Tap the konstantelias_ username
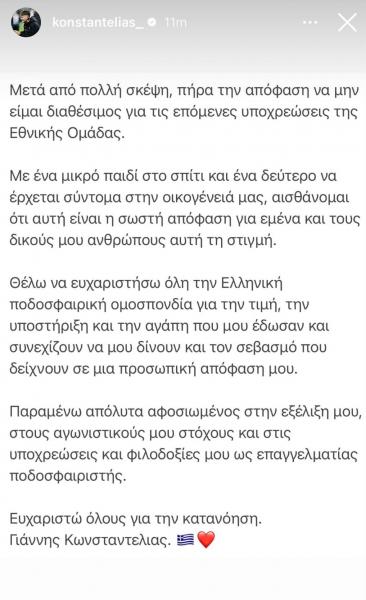Viewport: 366px width, 600px height. 98,23
